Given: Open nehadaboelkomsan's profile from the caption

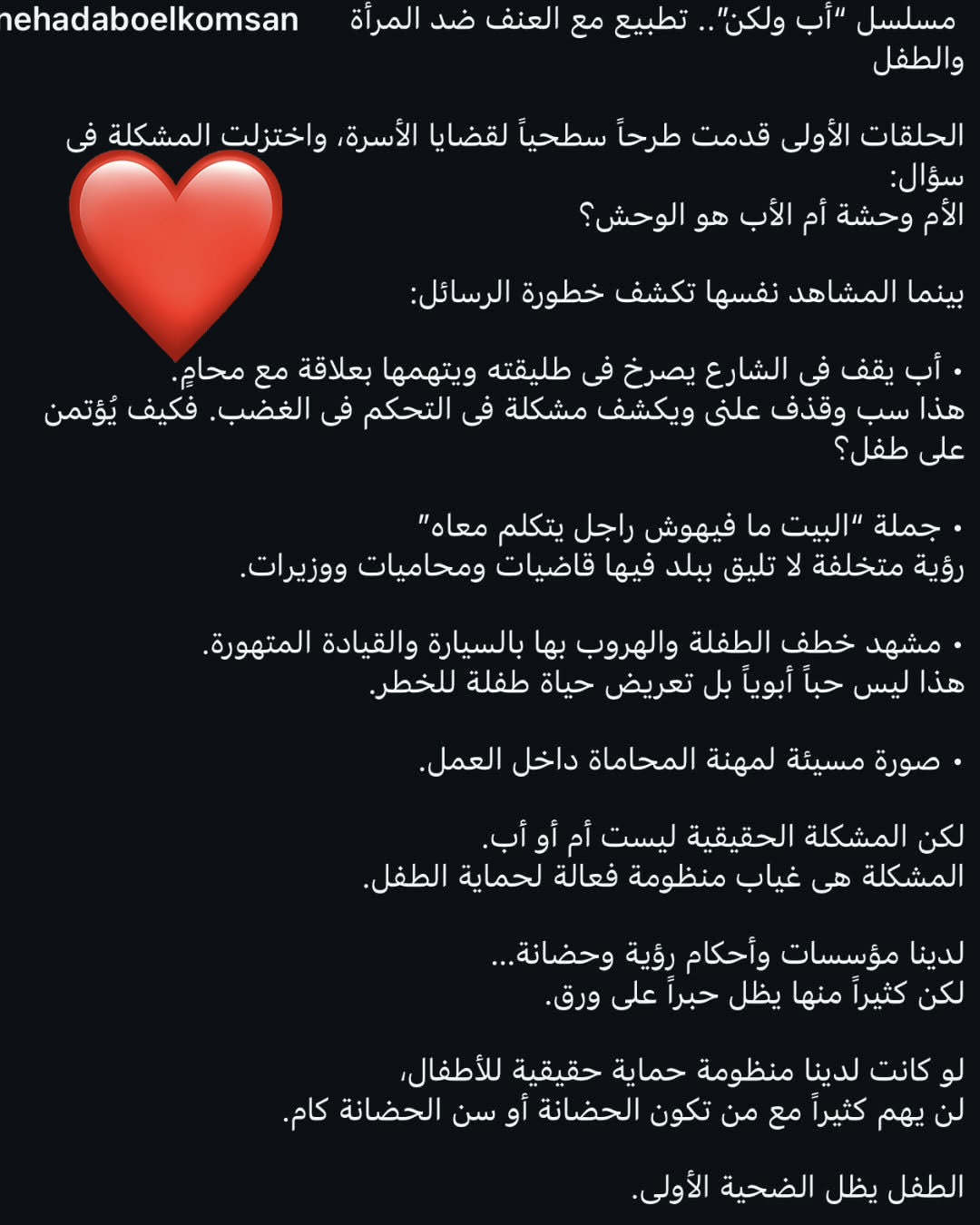Looking at the screenshot, I should 150,20.
